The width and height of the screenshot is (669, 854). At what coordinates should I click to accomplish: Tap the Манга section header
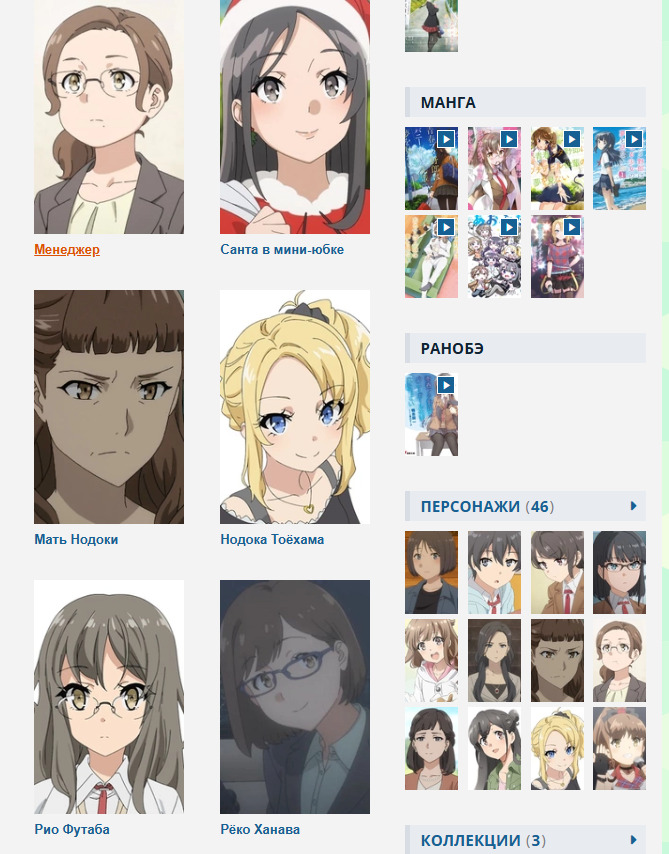(x=448, y=102)
